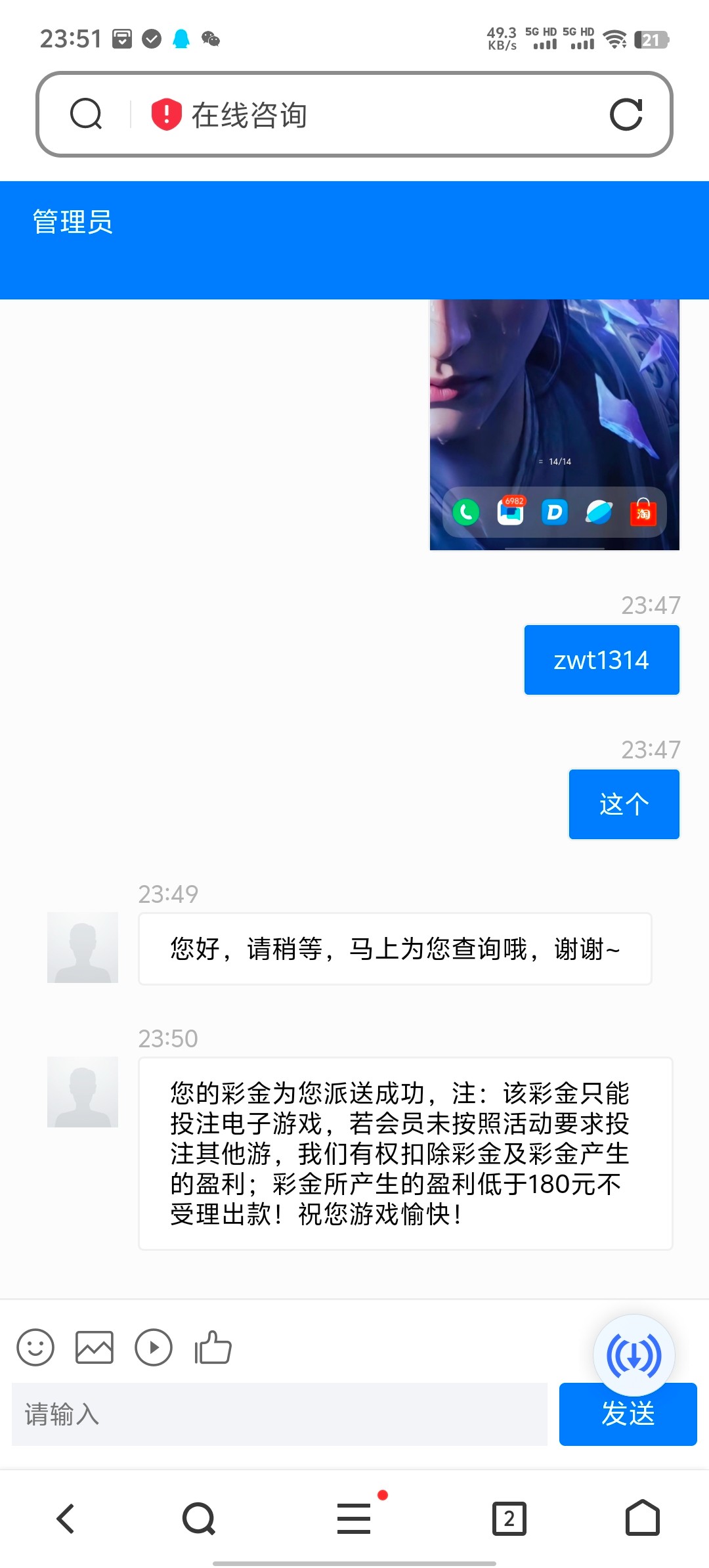Show the 2 open tabs
The image size is (709, 1568).
[509, 1518]
